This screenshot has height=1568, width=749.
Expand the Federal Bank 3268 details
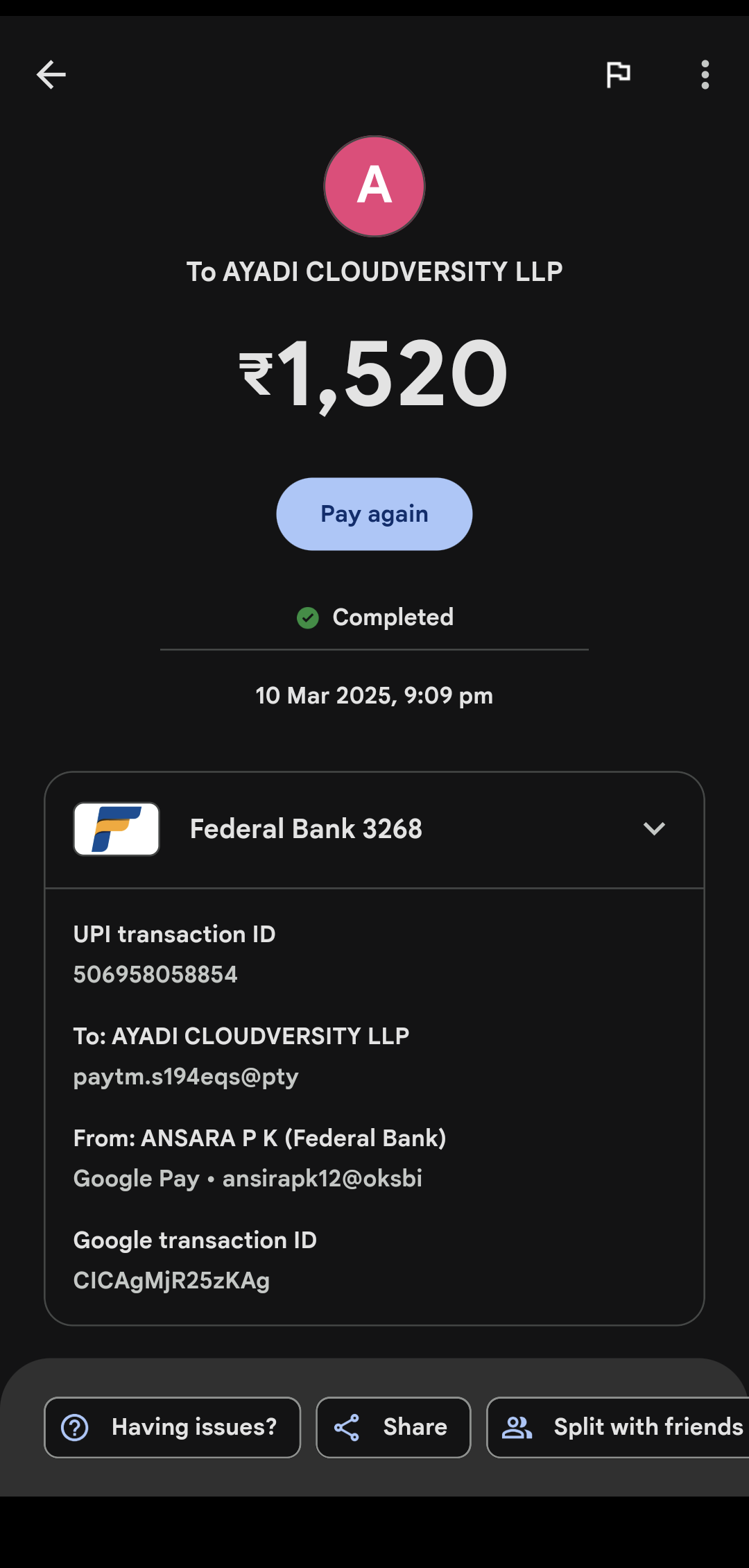coord(653,828)
